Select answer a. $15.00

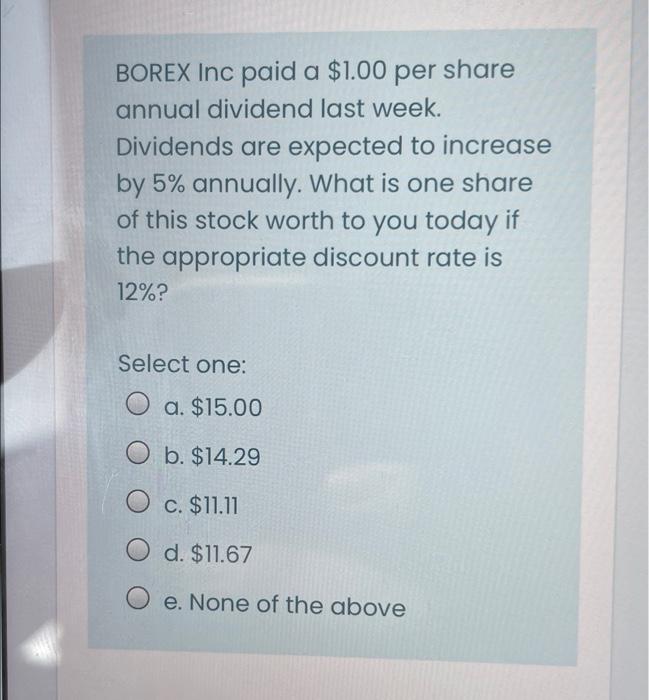139,408
